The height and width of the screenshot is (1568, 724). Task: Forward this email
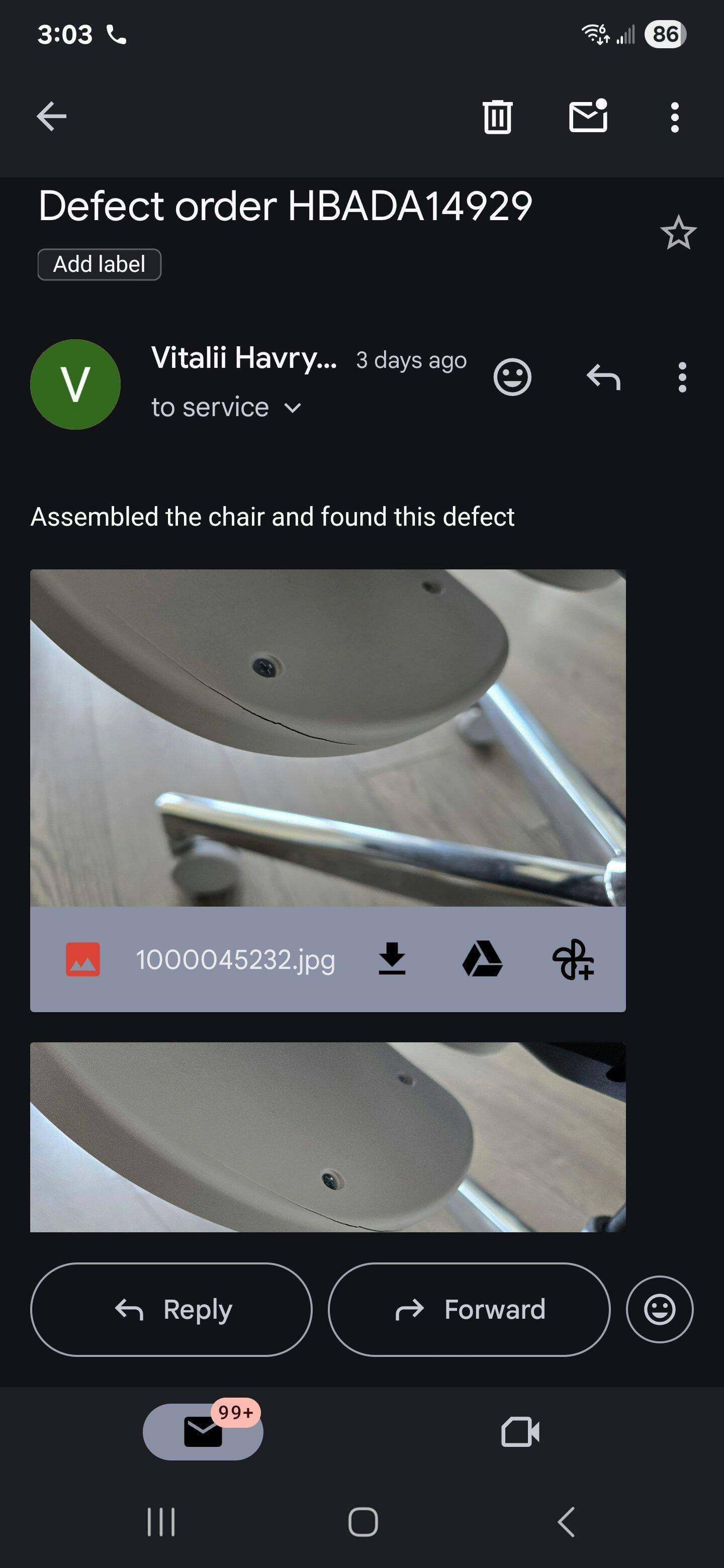pyautogui.click(x=469, y=1309)
